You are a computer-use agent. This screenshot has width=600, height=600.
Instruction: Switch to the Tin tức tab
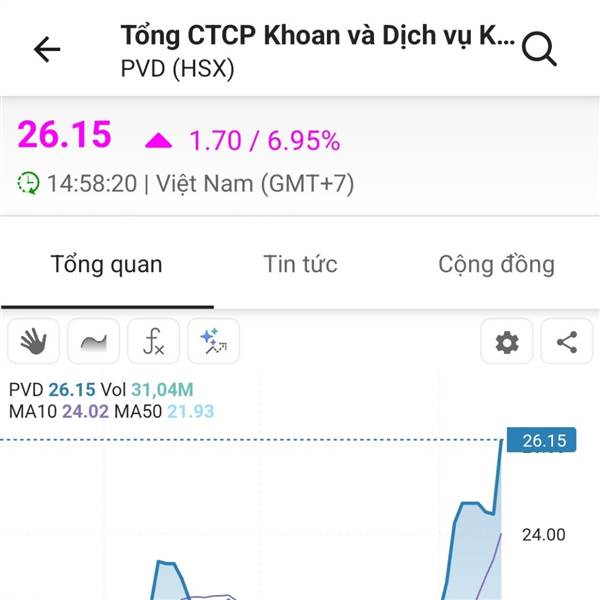coord(300,264)
